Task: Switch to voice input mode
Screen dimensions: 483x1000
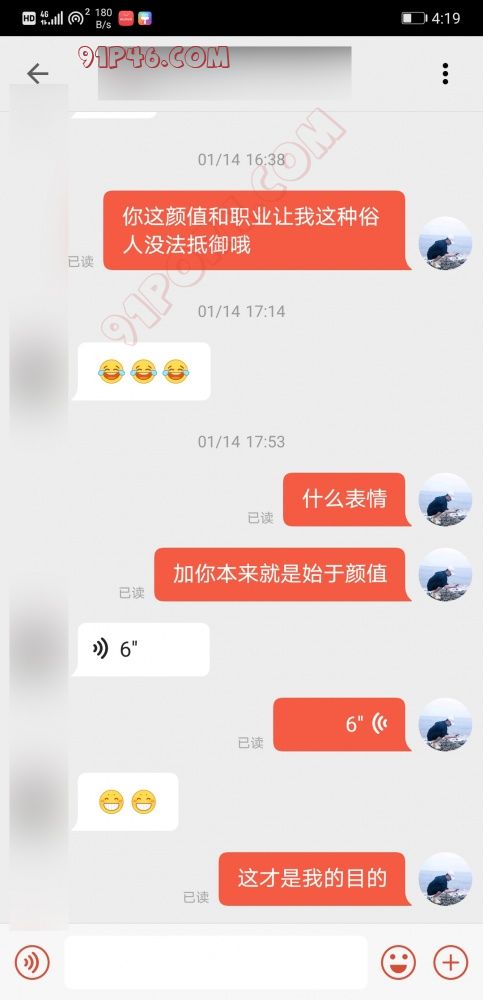Action: 32,962
